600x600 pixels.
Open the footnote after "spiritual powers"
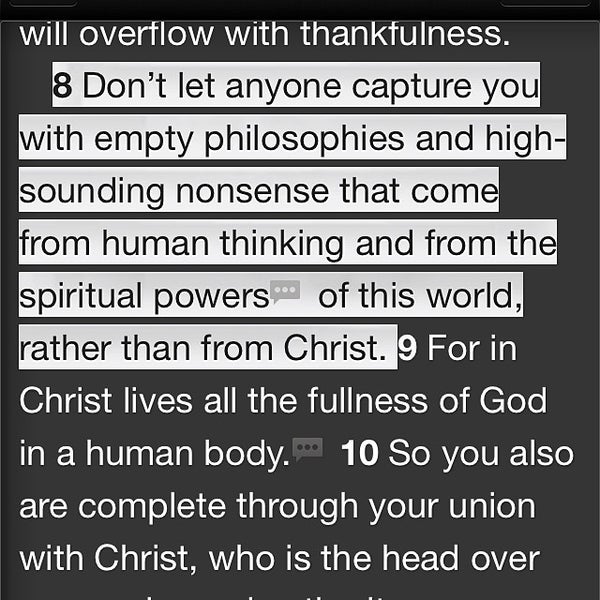(x=285, y=292)
